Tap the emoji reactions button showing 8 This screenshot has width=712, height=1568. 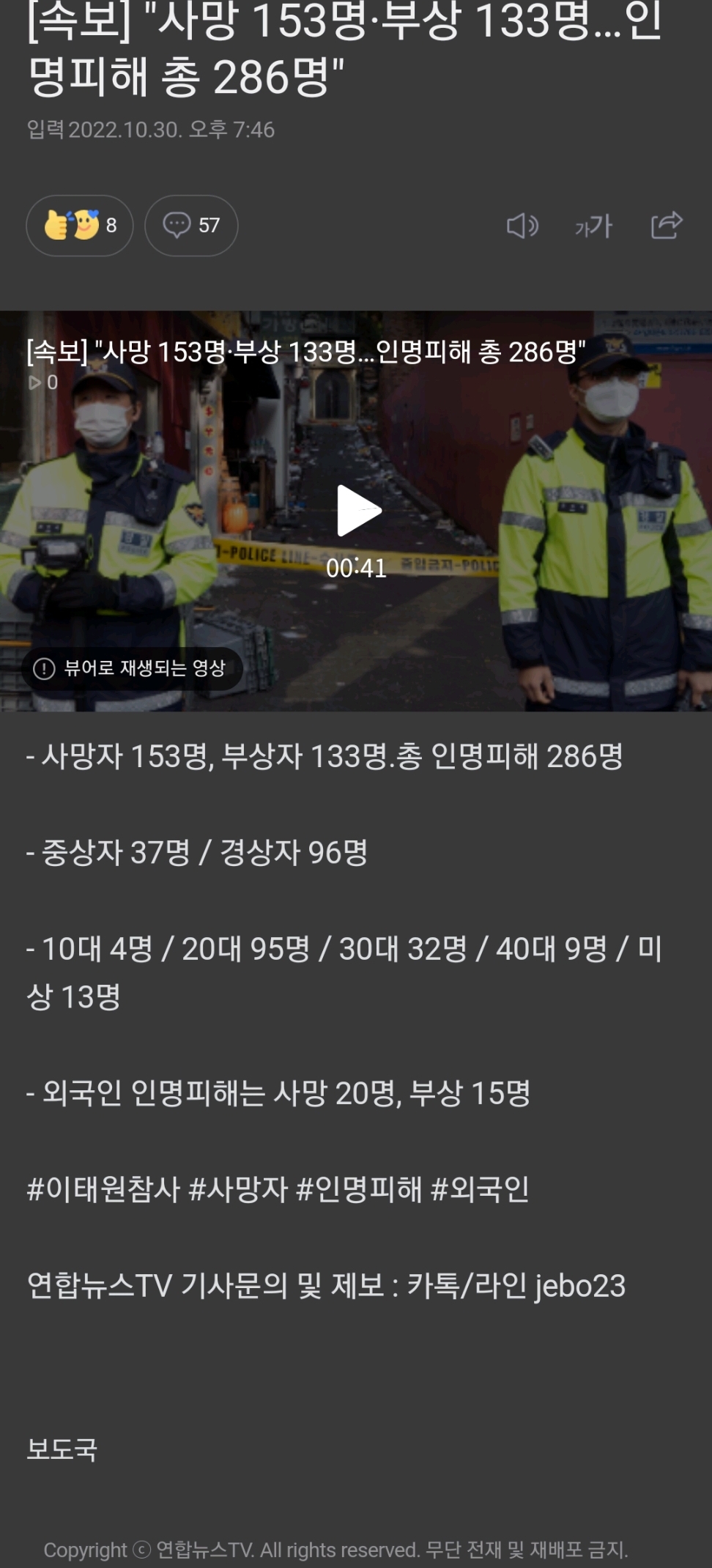[80, 225]
